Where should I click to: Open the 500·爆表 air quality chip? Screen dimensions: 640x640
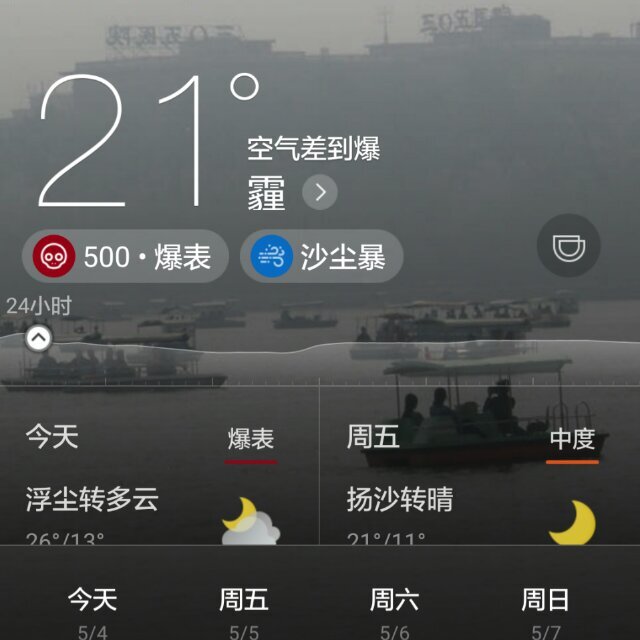124,257
